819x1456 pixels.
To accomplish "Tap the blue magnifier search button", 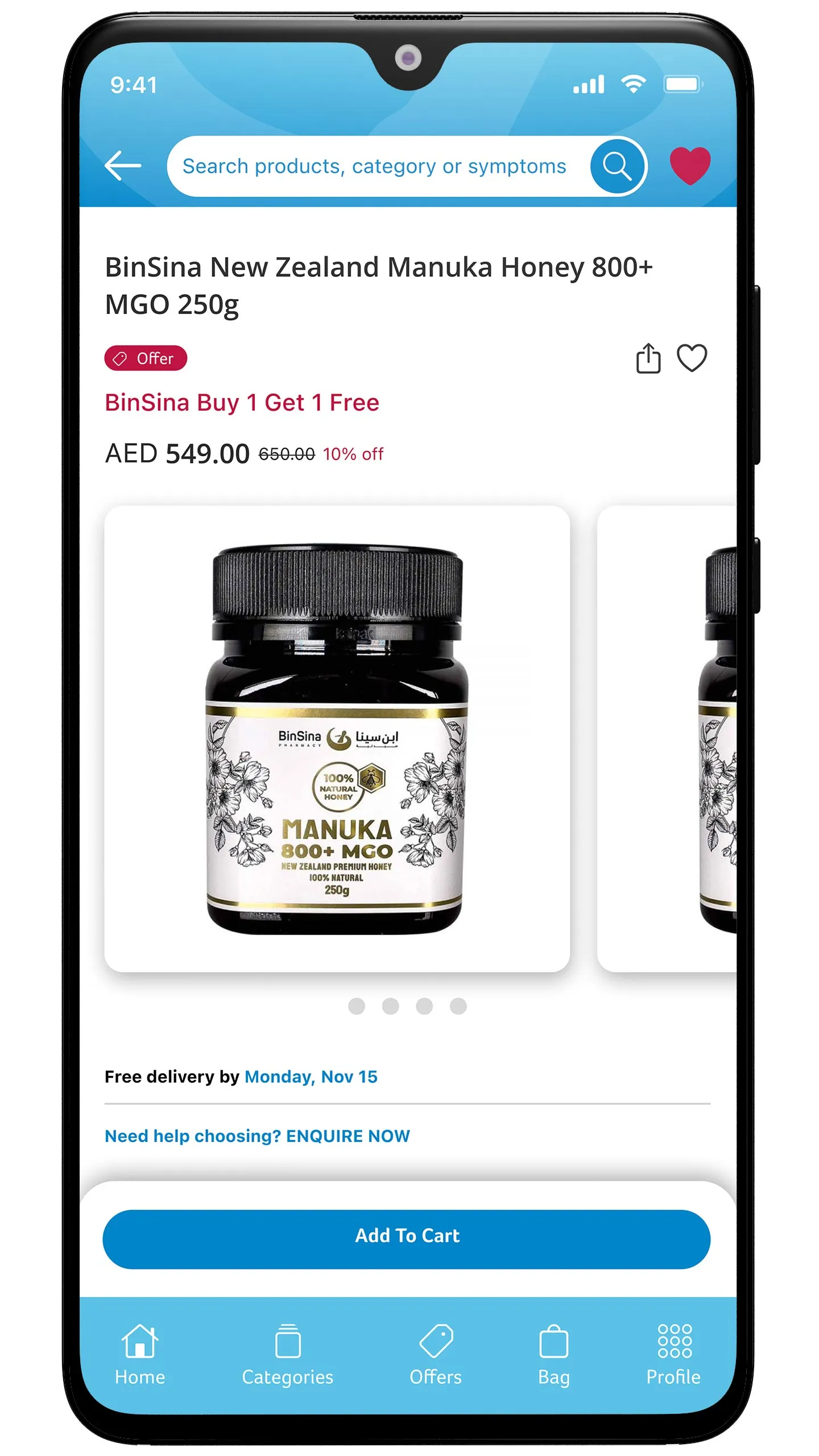I will pyautogui.click(x=617, y=166).
